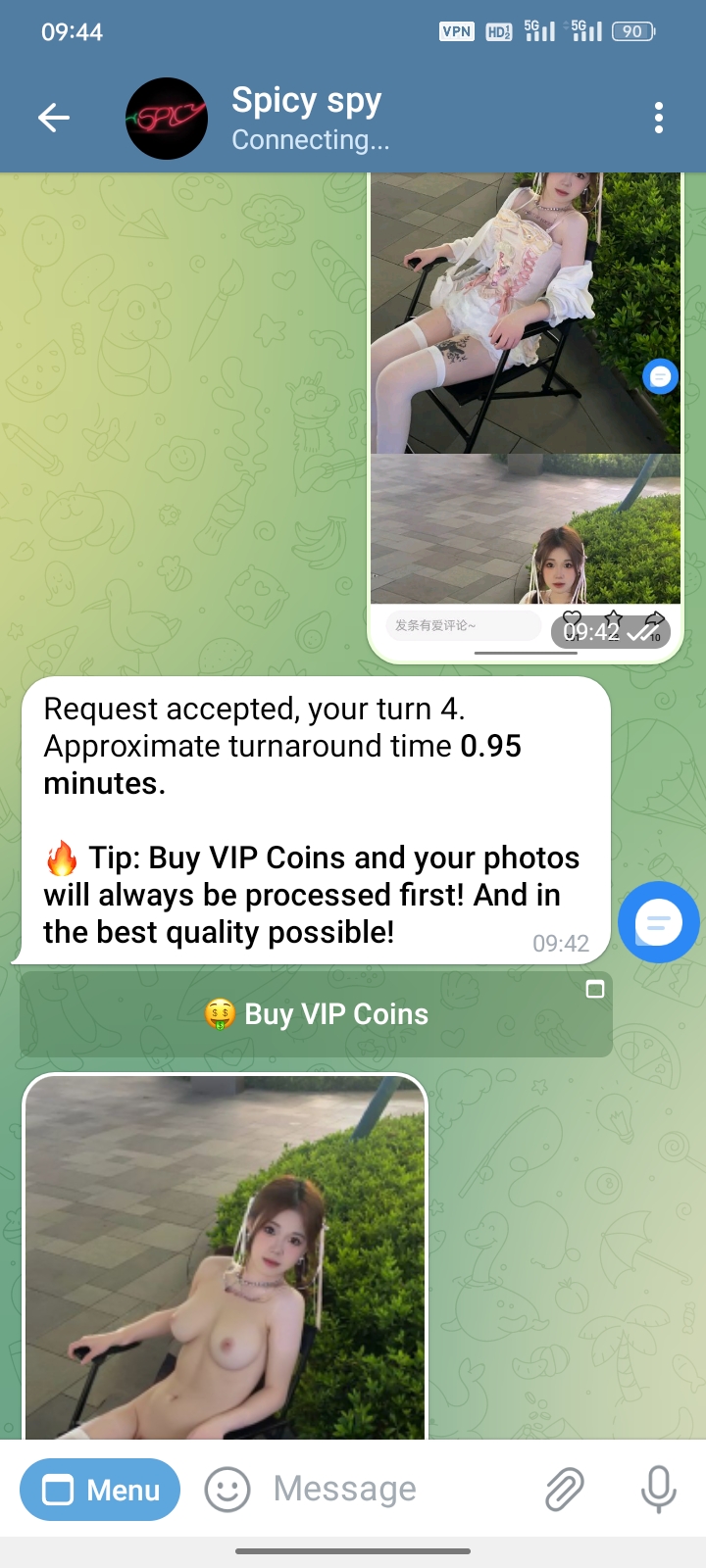The height and width of the screenshot is (1568, 706).
Task: Focus the Message input field
Action: click(x=392, y=1490)
